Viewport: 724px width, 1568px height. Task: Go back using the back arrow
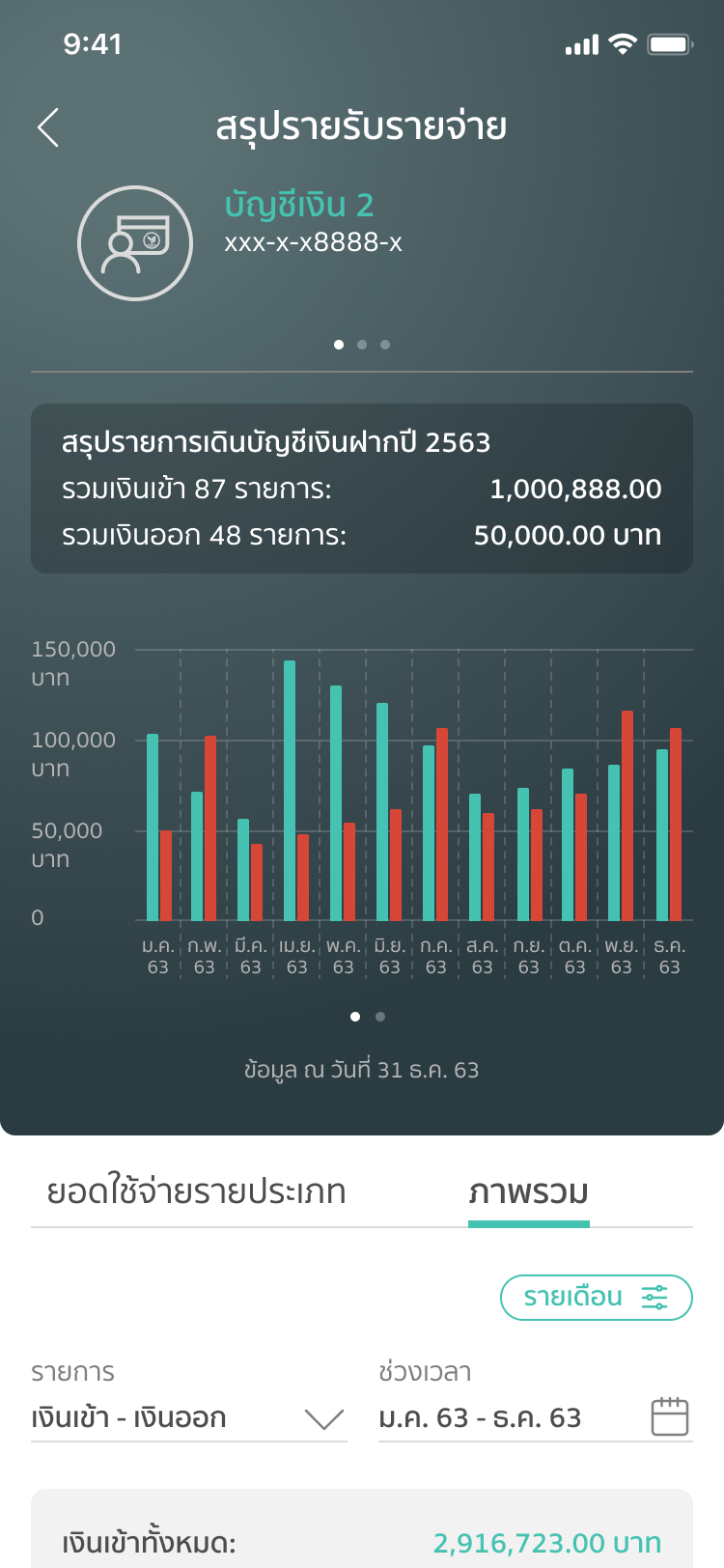(48, 127)
